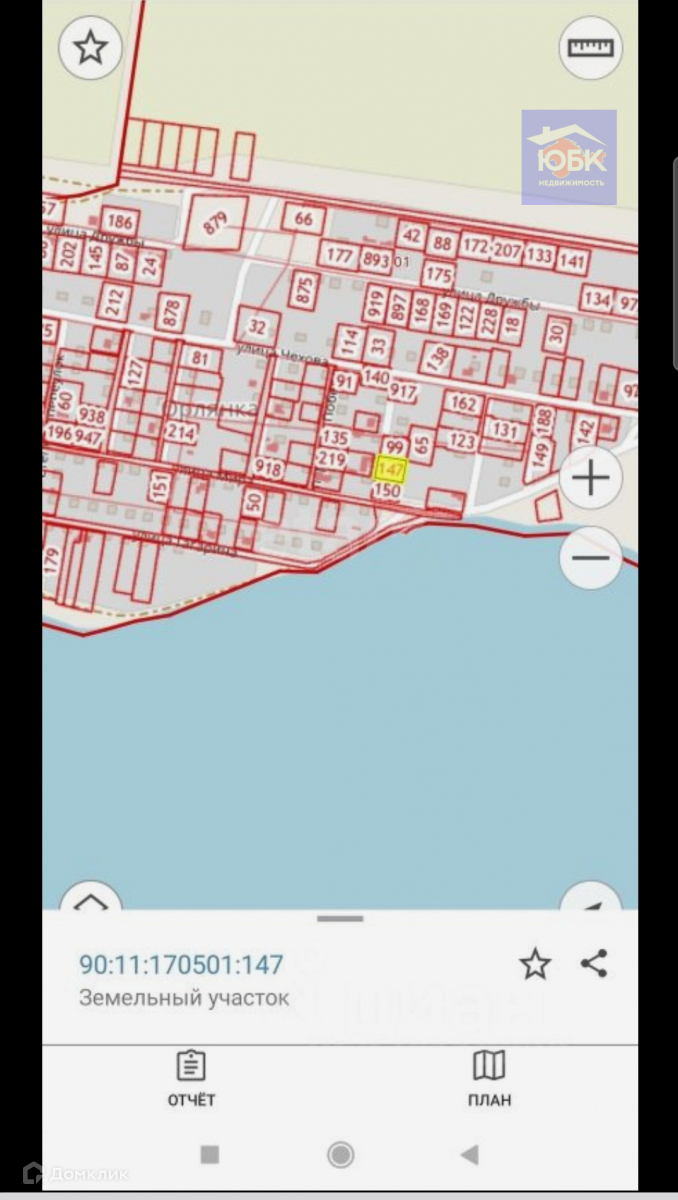Screen dimensions: 678x1200
Task: Go back with system back button
Action: 469,1156
